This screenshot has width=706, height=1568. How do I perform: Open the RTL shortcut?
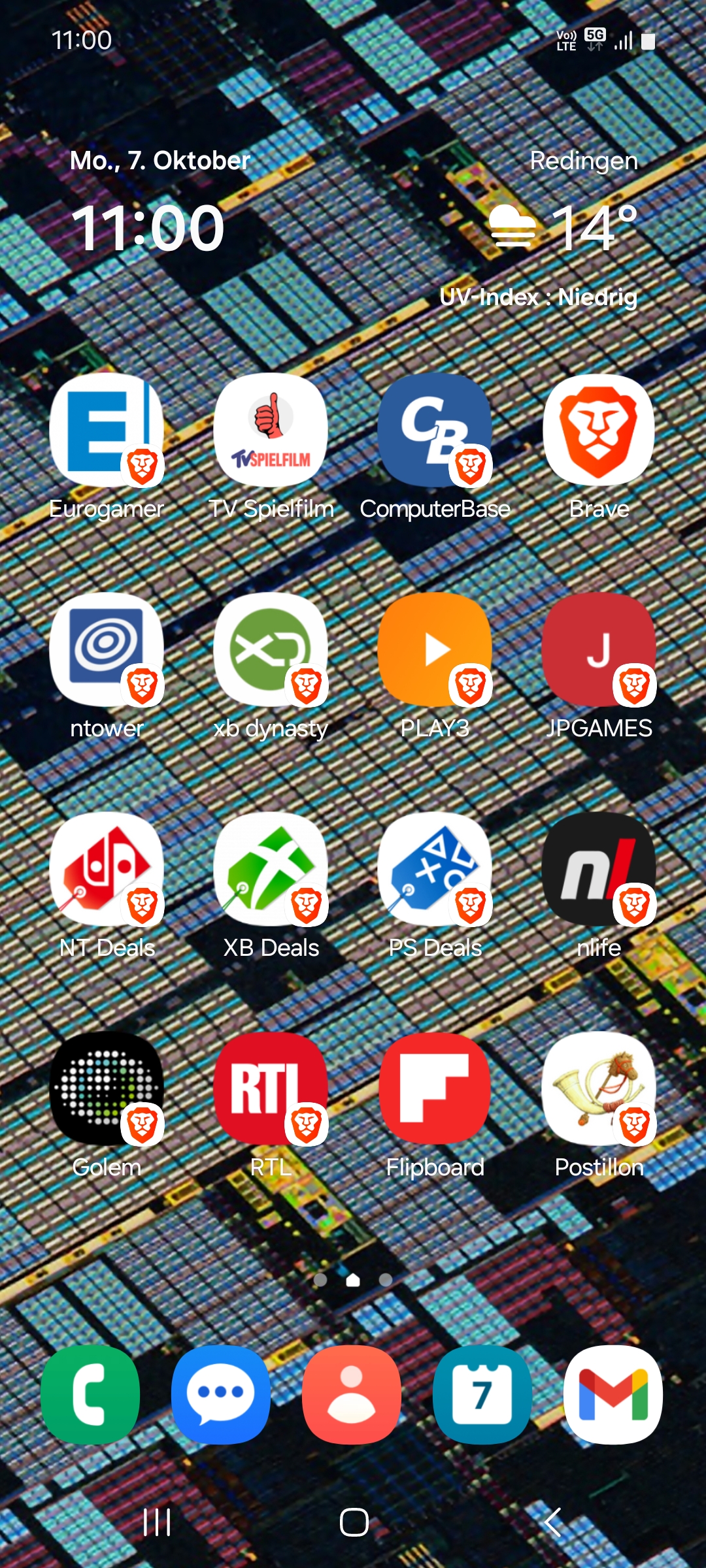click(271, 1089)
